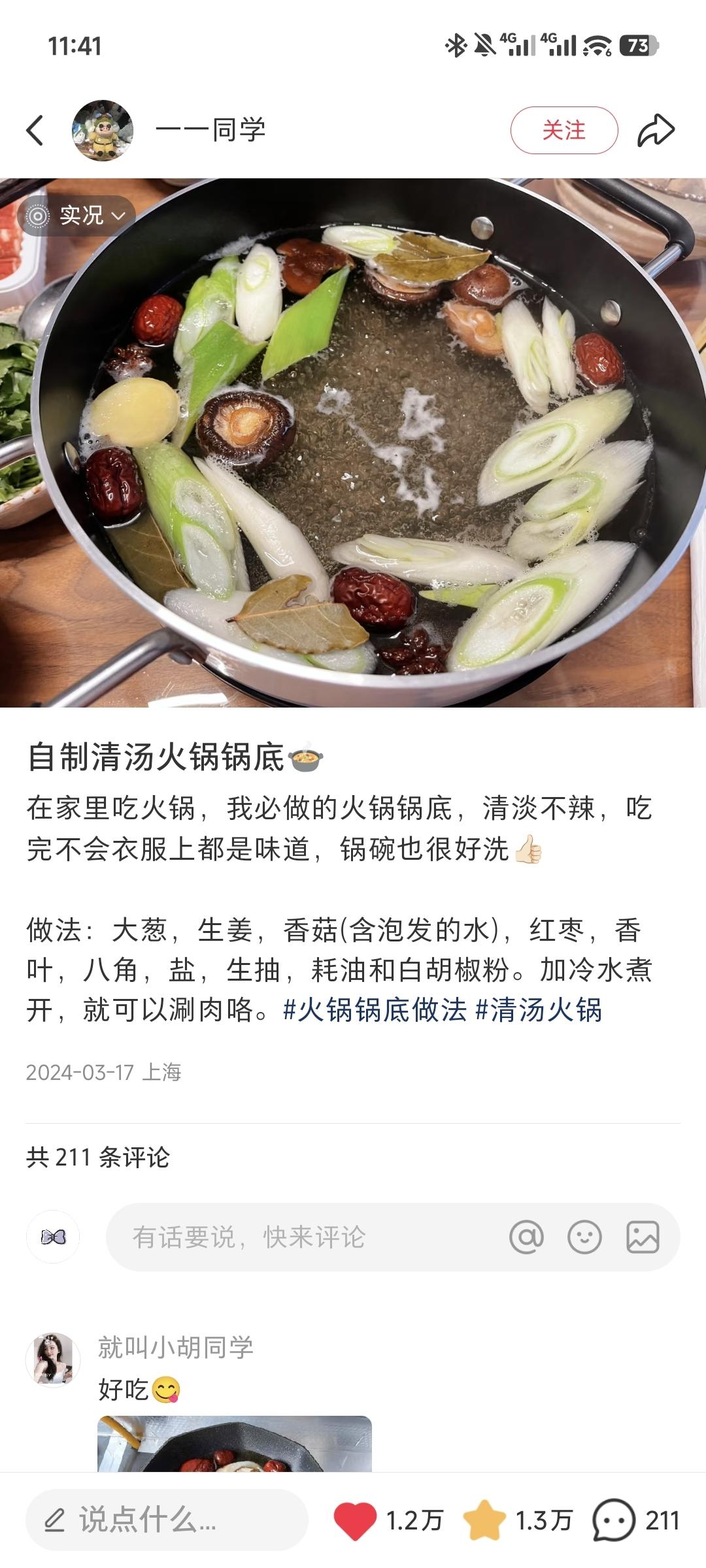The height and width of the screenshot is (1568, 706).
Task: Share this post via the share icon
Action: tap(657, 129)
